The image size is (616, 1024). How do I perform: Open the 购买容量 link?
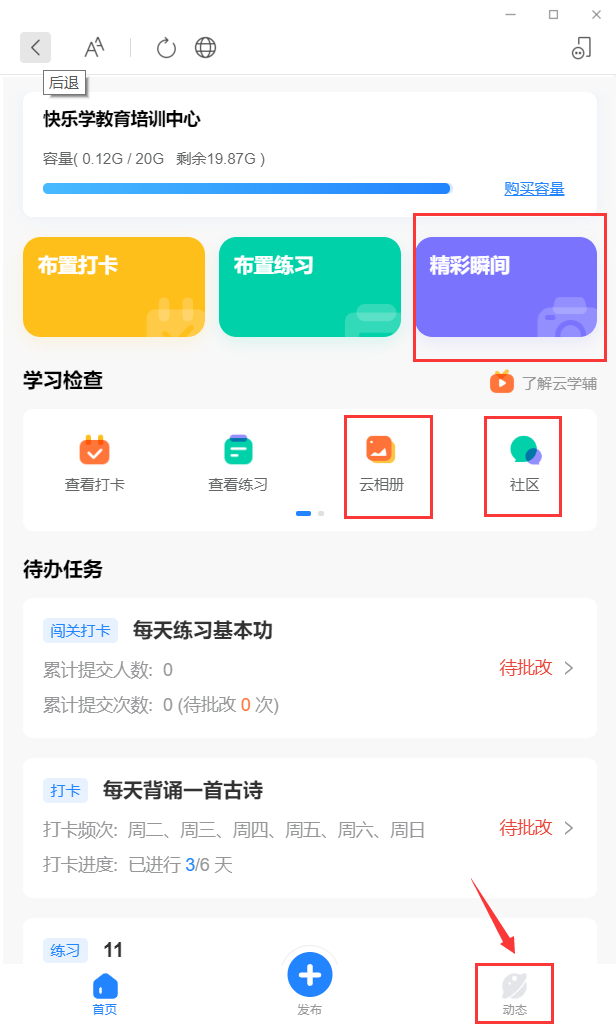(x=534, y=188)
